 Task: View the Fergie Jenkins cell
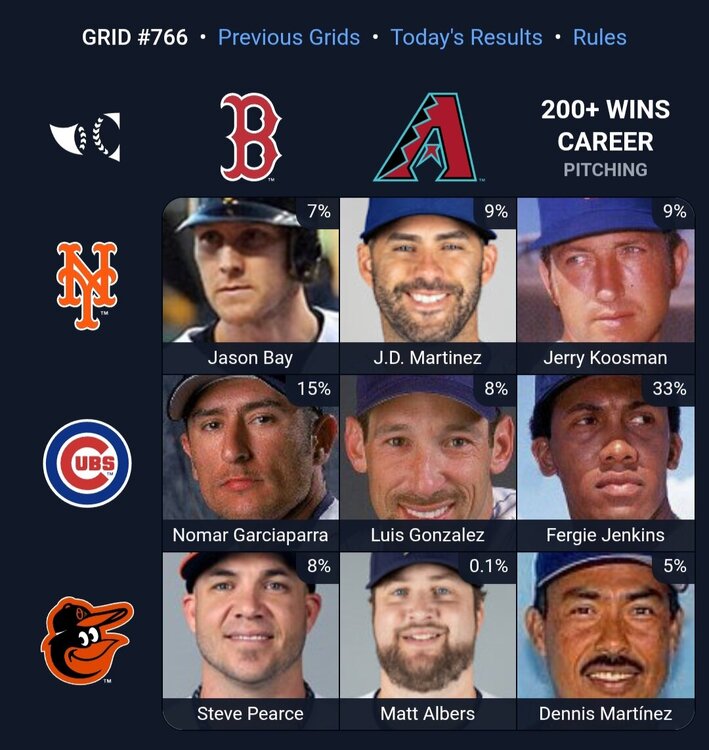click(x=605, y=462)
